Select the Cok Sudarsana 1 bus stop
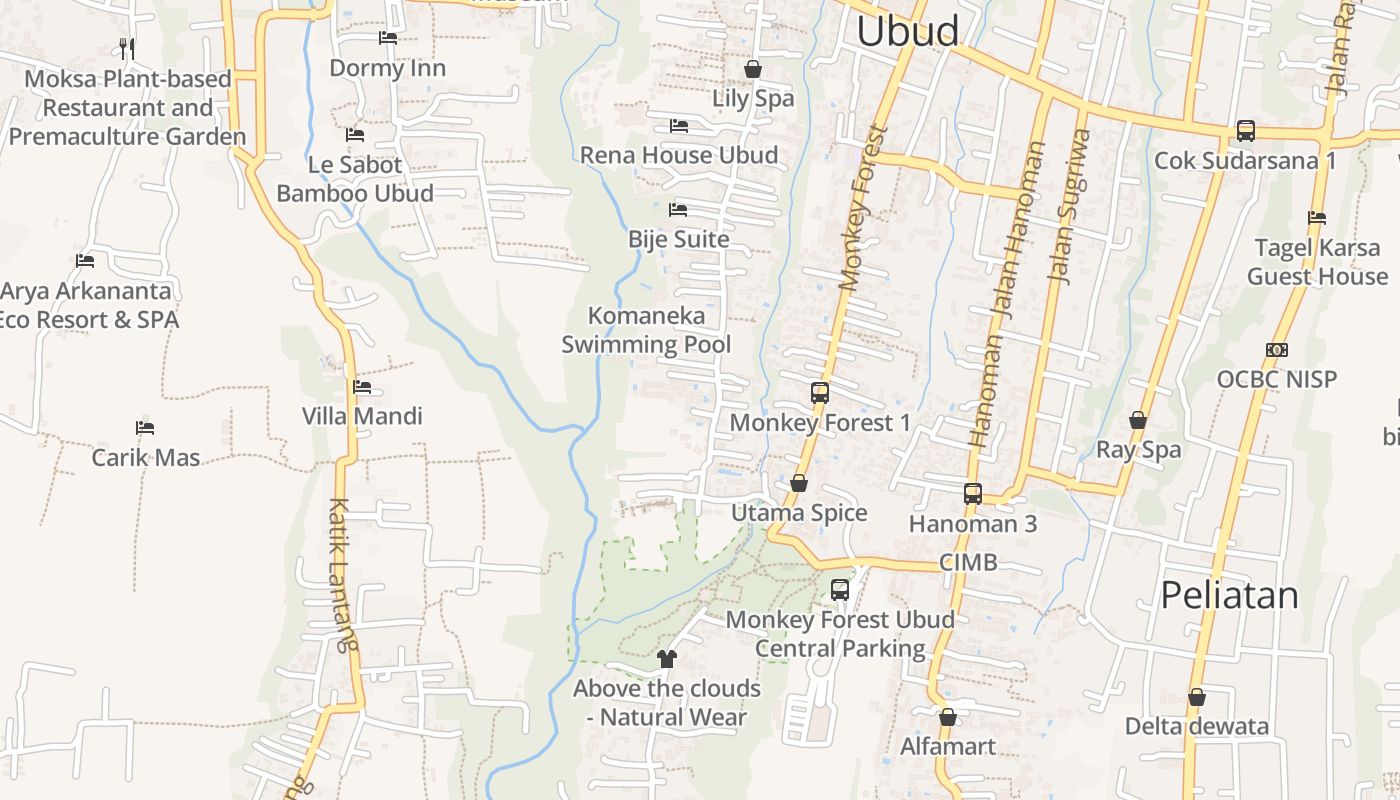The width and height of the screenshot is (1400, 800). coord(1246,131)
